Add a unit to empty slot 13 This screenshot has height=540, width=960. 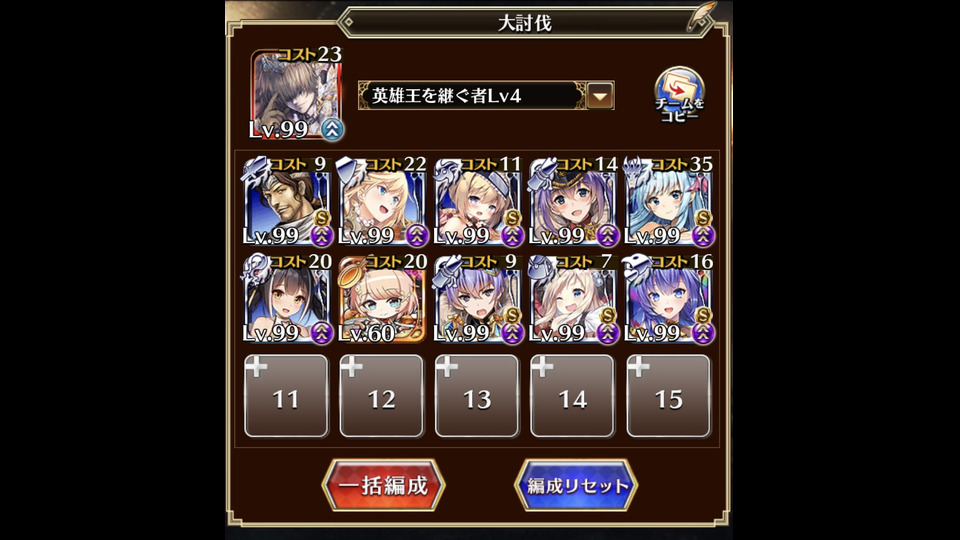click(477, 396)
